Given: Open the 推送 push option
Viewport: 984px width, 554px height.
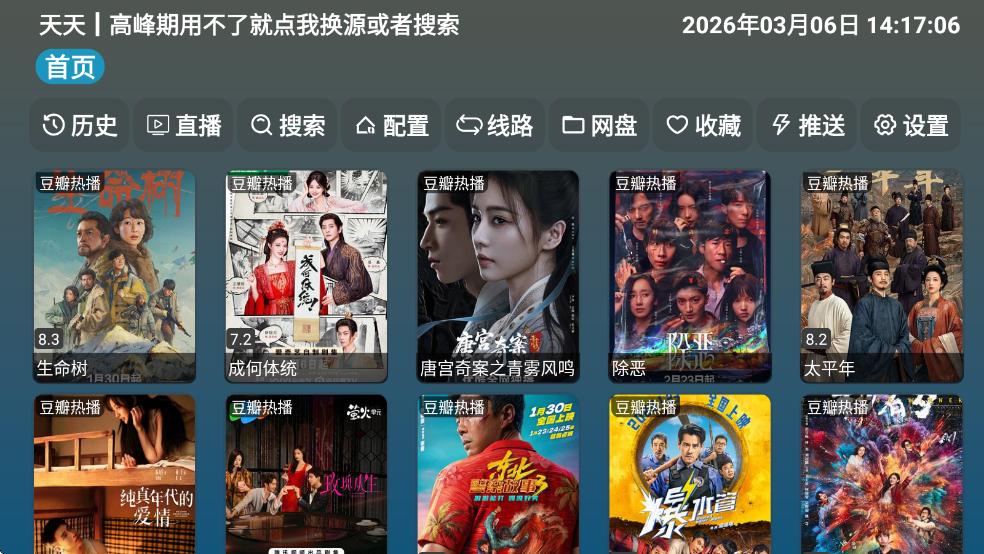Looking at the screenshot, I should (x=808, y=125).
